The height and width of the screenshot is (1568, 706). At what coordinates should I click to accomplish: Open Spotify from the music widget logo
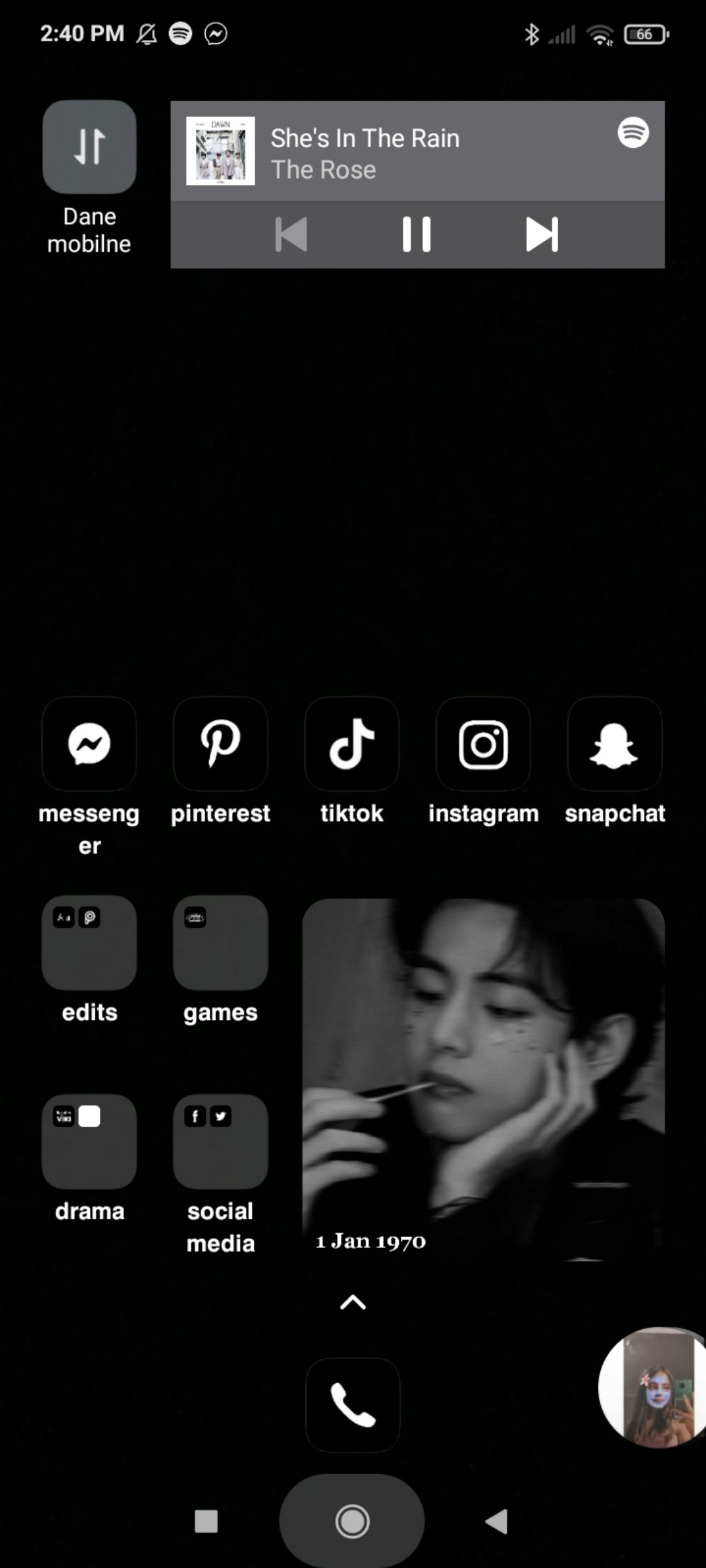click(x=633, y=132)
